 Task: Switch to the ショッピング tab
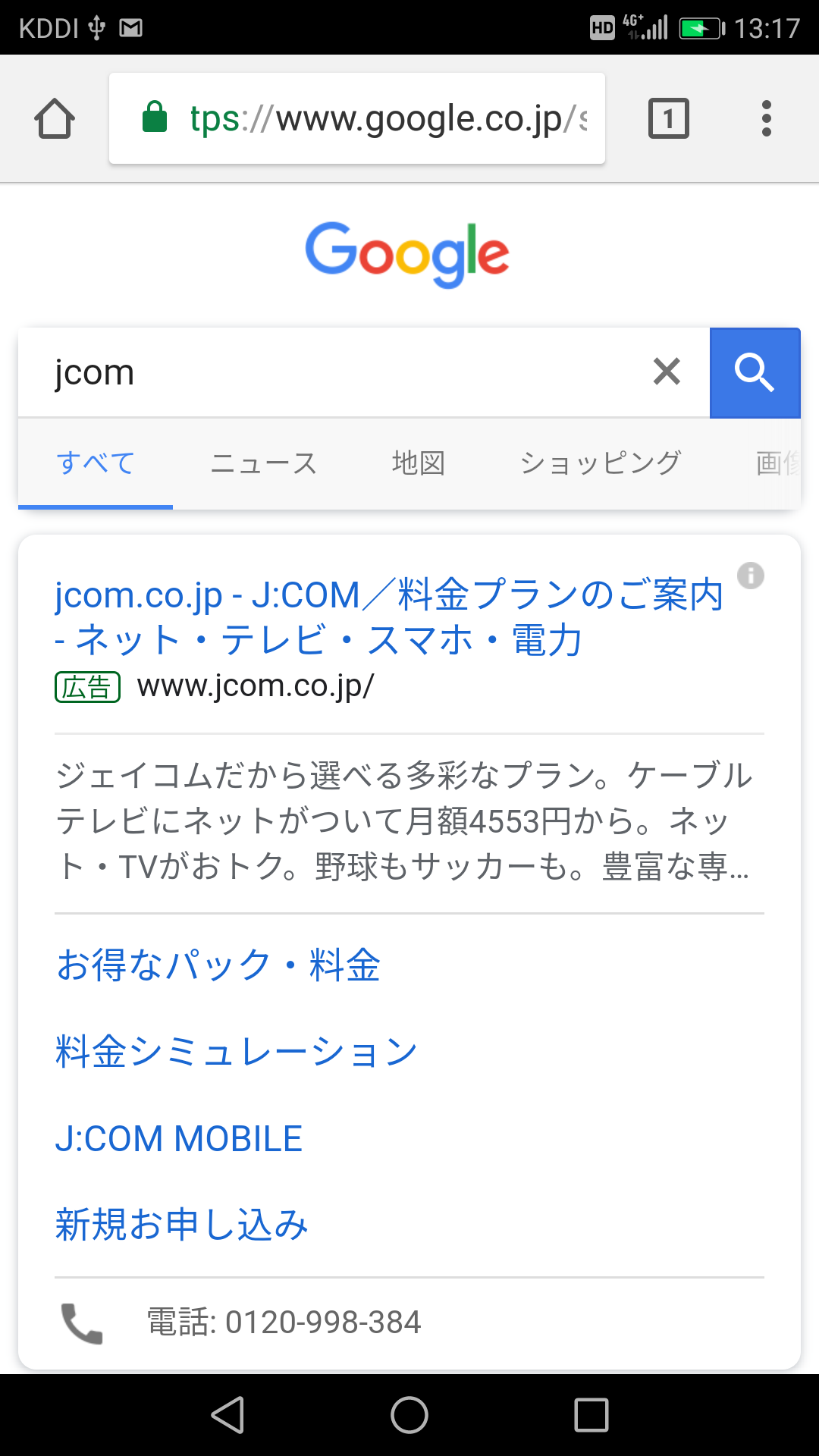pos(601,463)
